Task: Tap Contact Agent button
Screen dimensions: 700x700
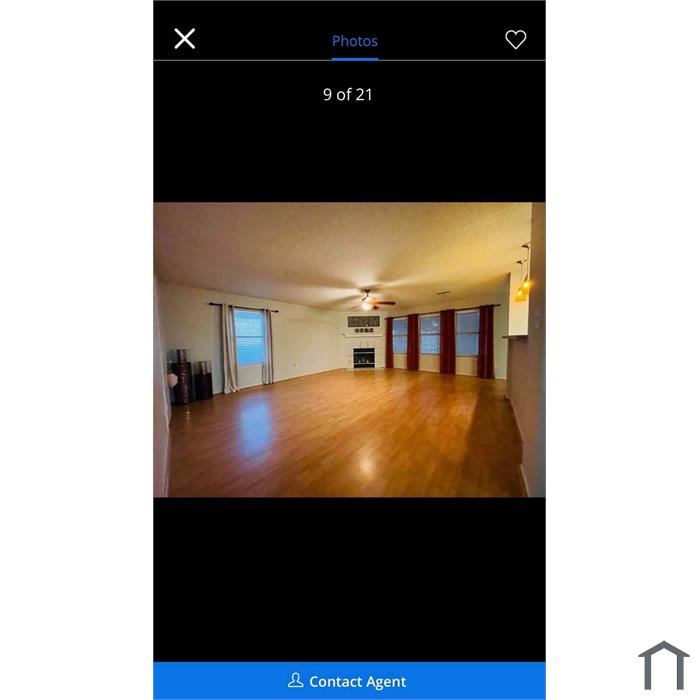Action: pyautogui.click(x=349, y=681)
